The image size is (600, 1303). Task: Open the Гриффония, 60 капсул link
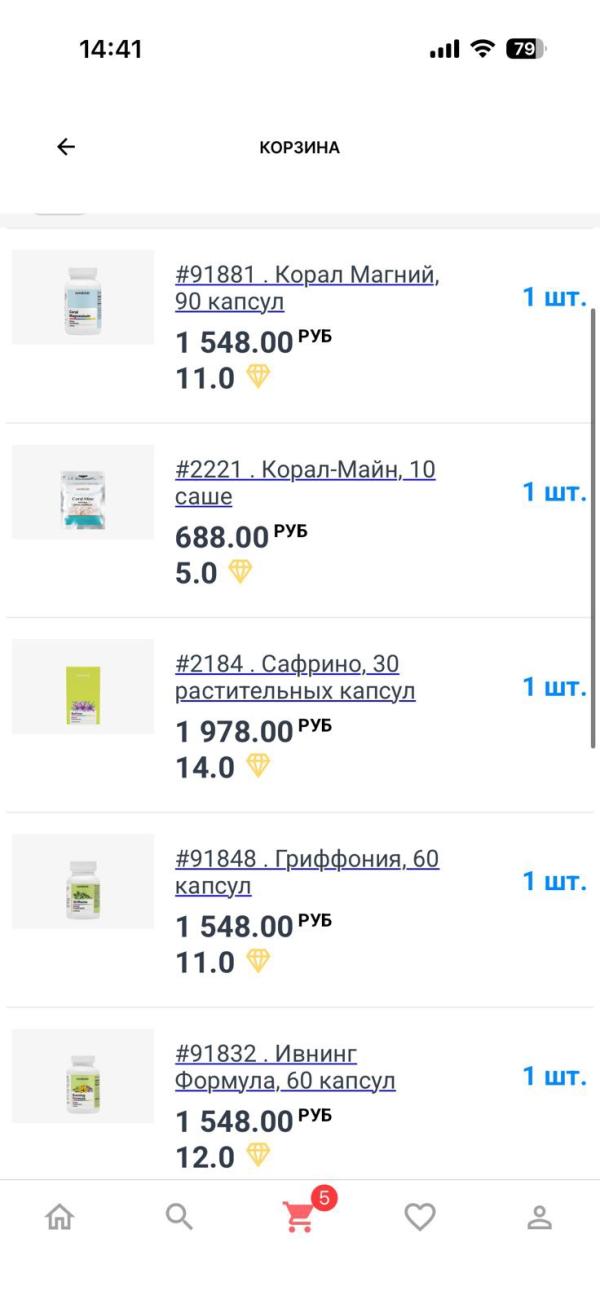(x=307, y=872)
